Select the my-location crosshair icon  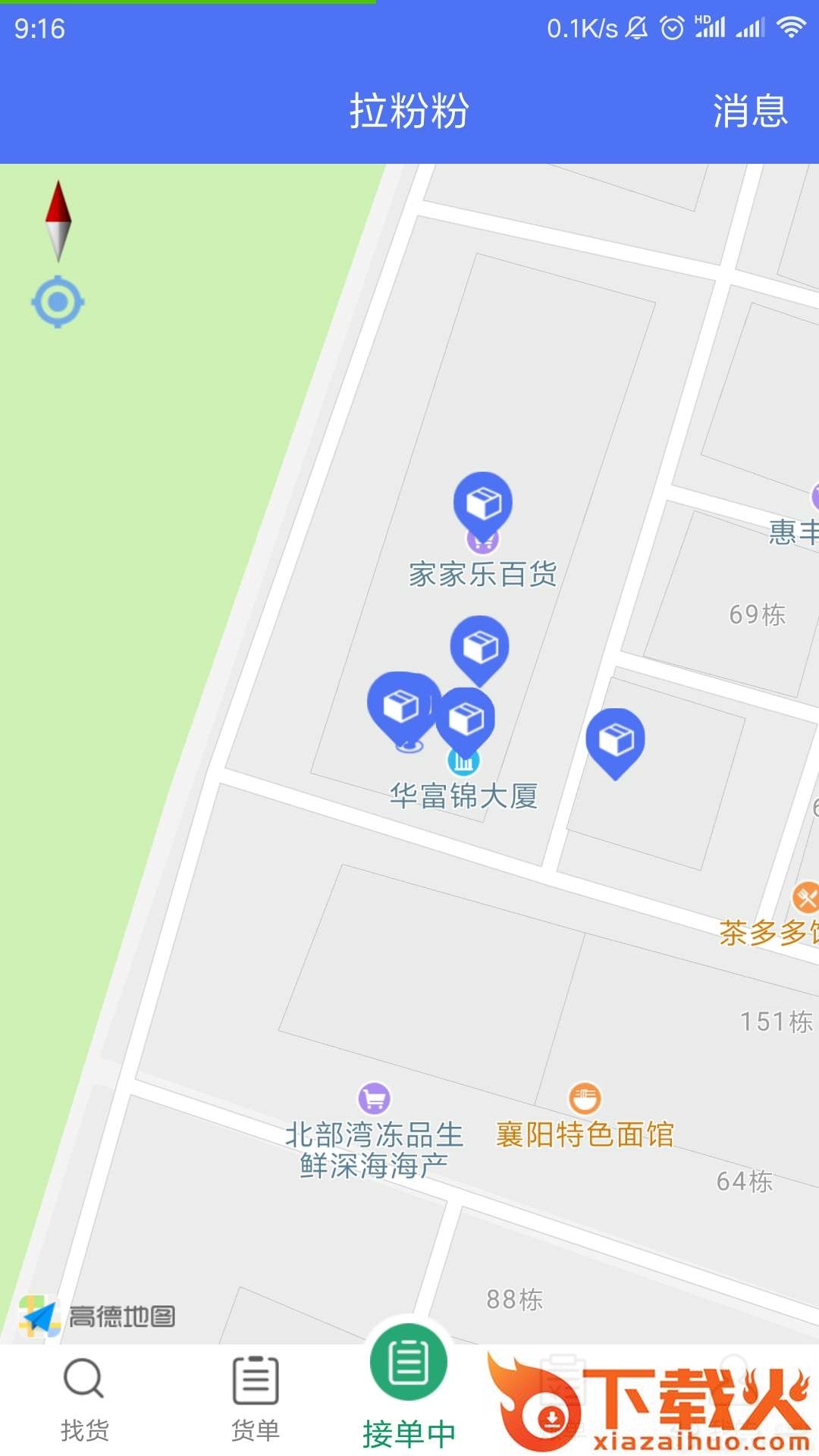[59, 301]
